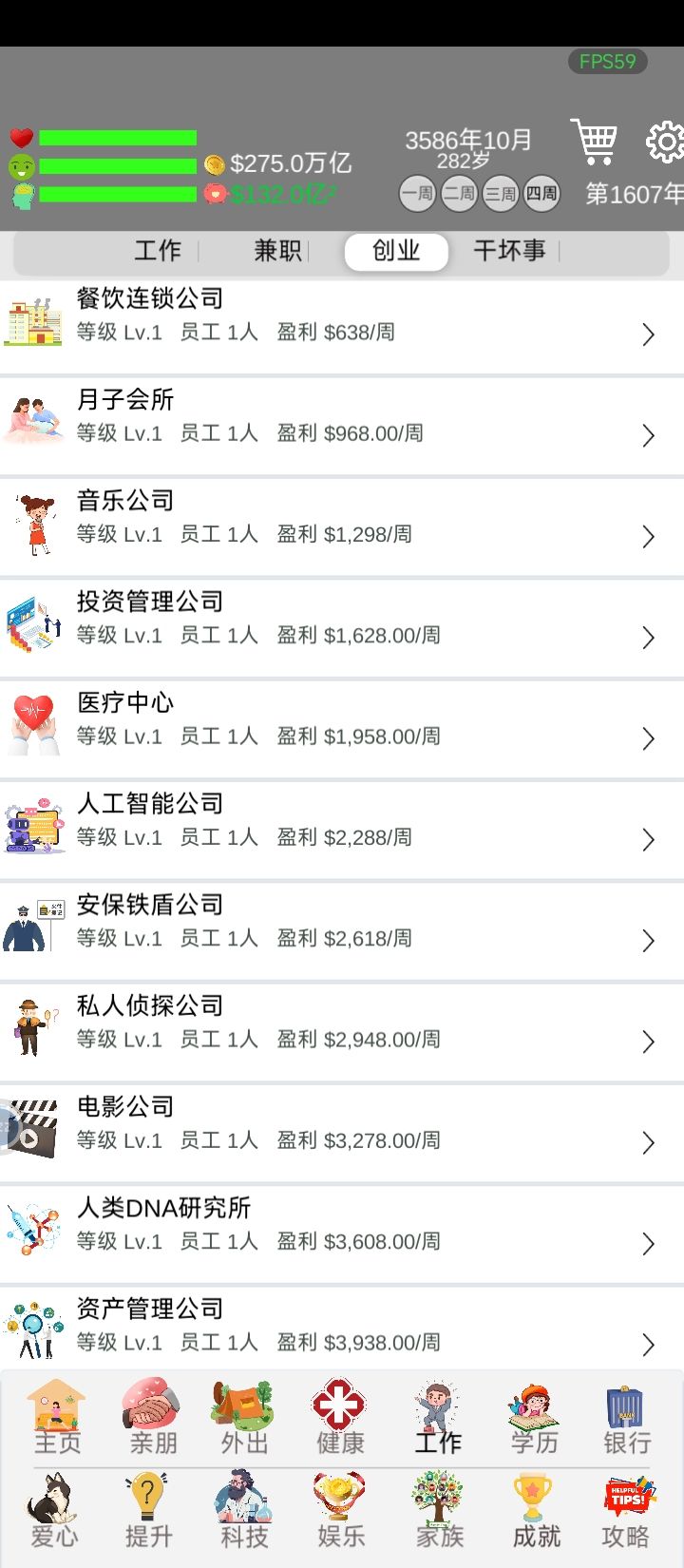The image size is (684, 1568).
Task: Open 攻略 tips
Action: tap(627, 1511)
